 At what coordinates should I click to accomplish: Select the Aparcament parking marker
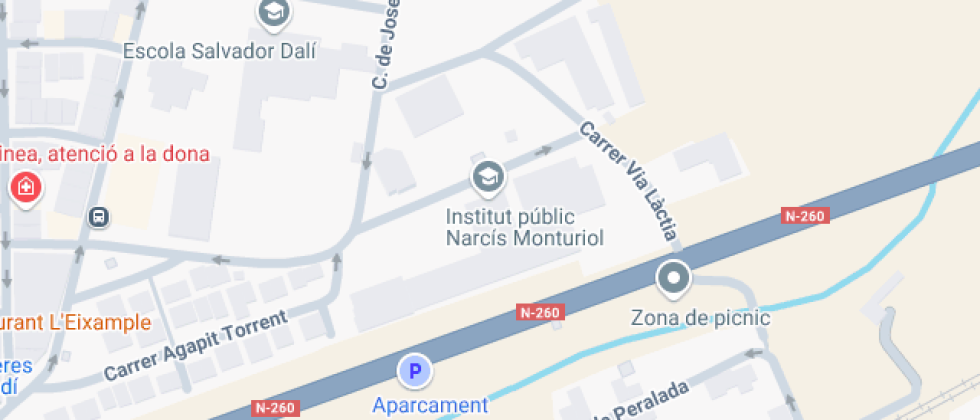click(415, 372)
